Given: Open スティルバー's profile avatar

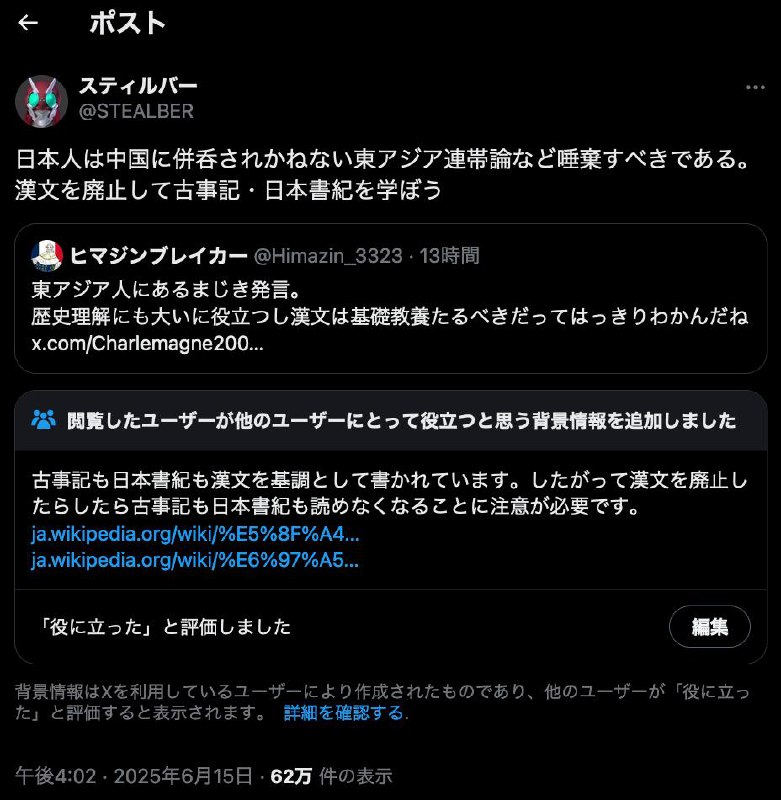Looking at the screenshot, I should (42, 101).
